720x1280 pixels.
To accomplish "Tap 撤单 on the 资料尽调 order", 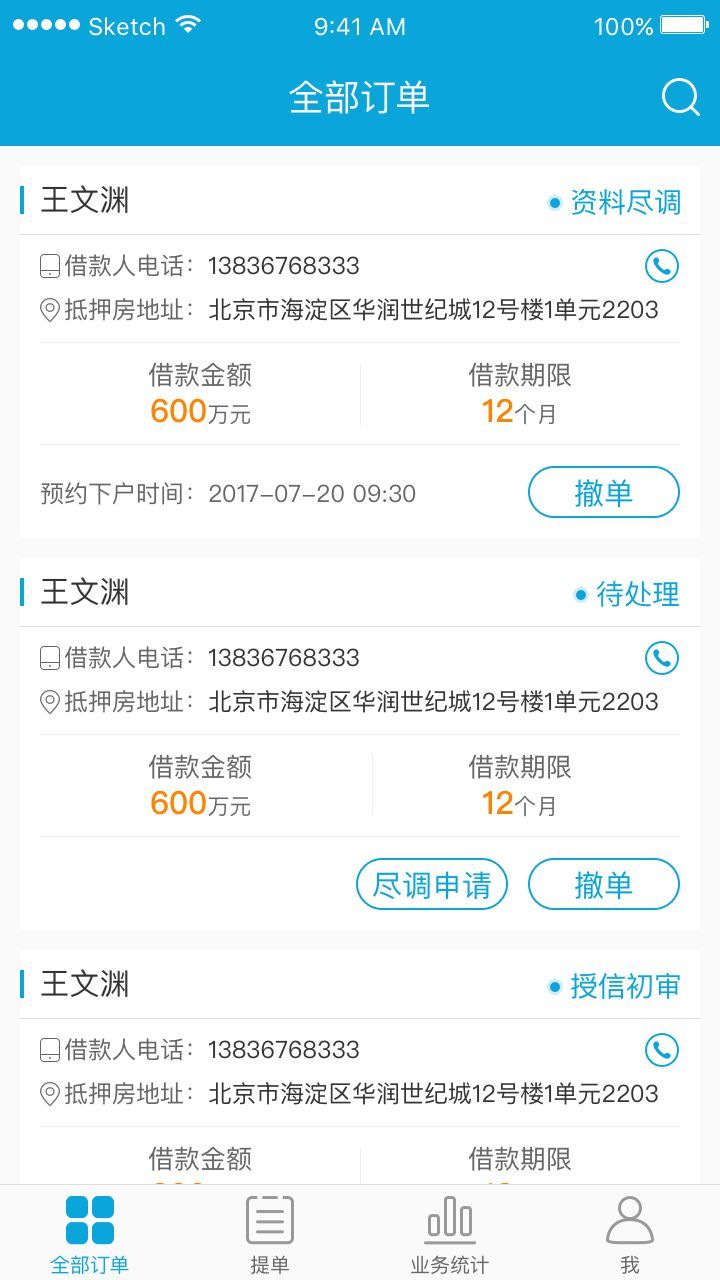I will [603, 492].
